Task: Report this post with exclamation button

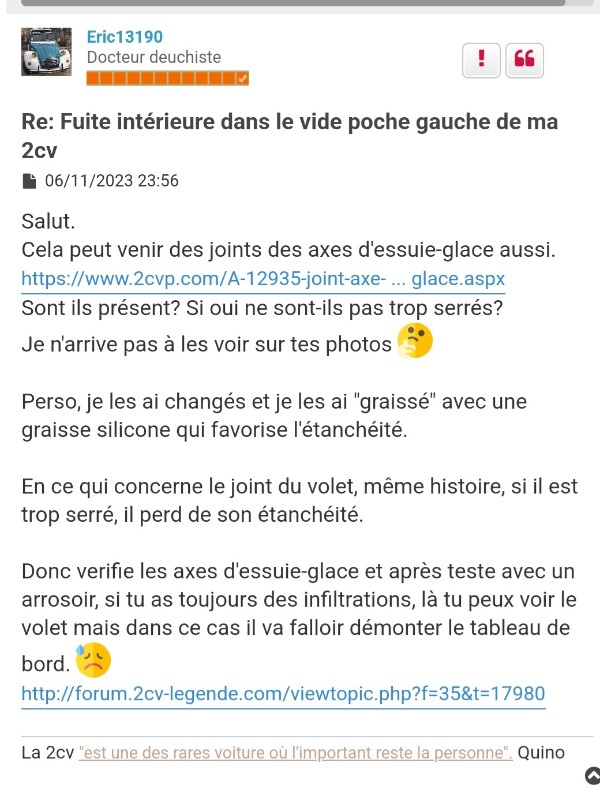Action: [482, 60]
